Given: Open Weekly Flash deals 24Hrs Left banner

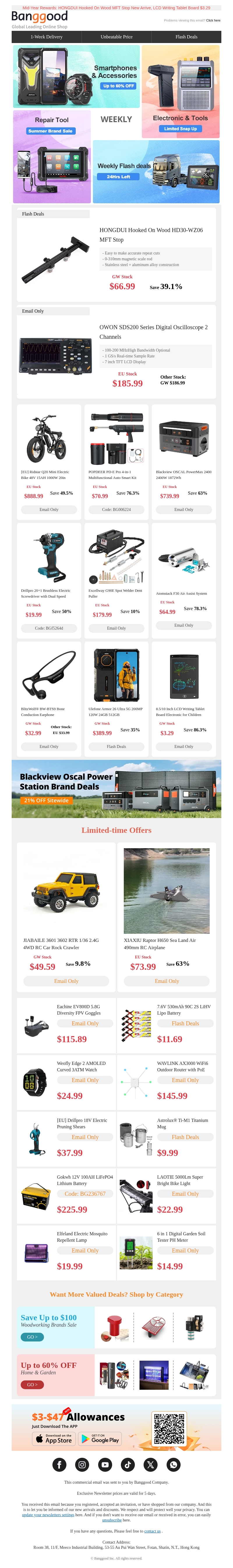Looking at the screenshot, I should pos(156,172).
